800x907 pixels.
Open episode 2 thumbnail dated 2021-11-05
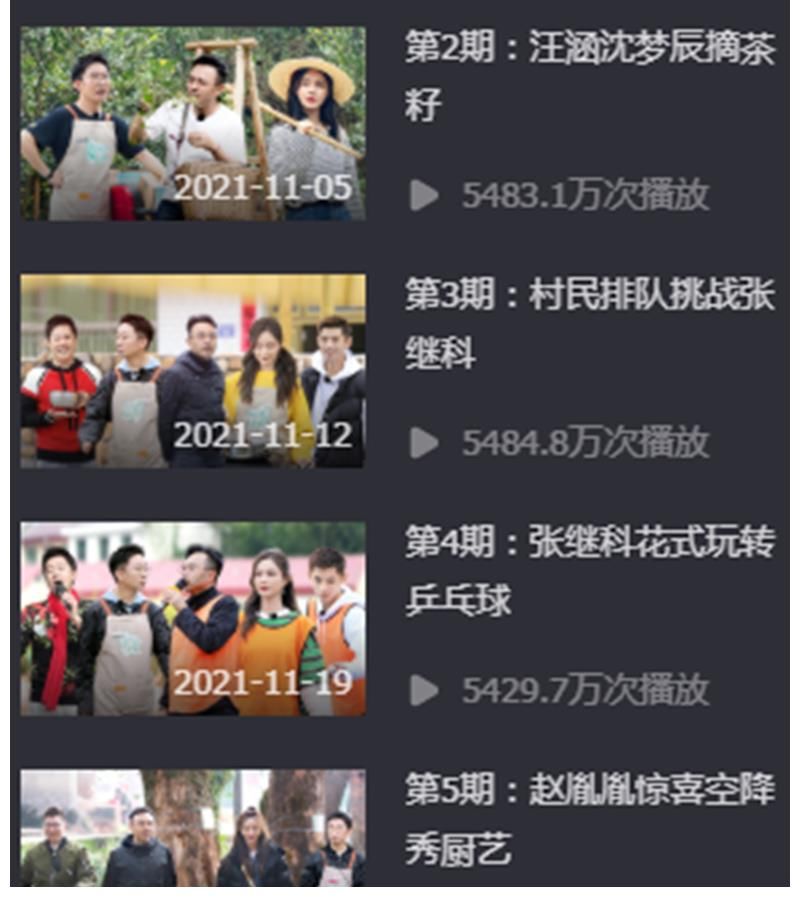[x=193, y=123]
